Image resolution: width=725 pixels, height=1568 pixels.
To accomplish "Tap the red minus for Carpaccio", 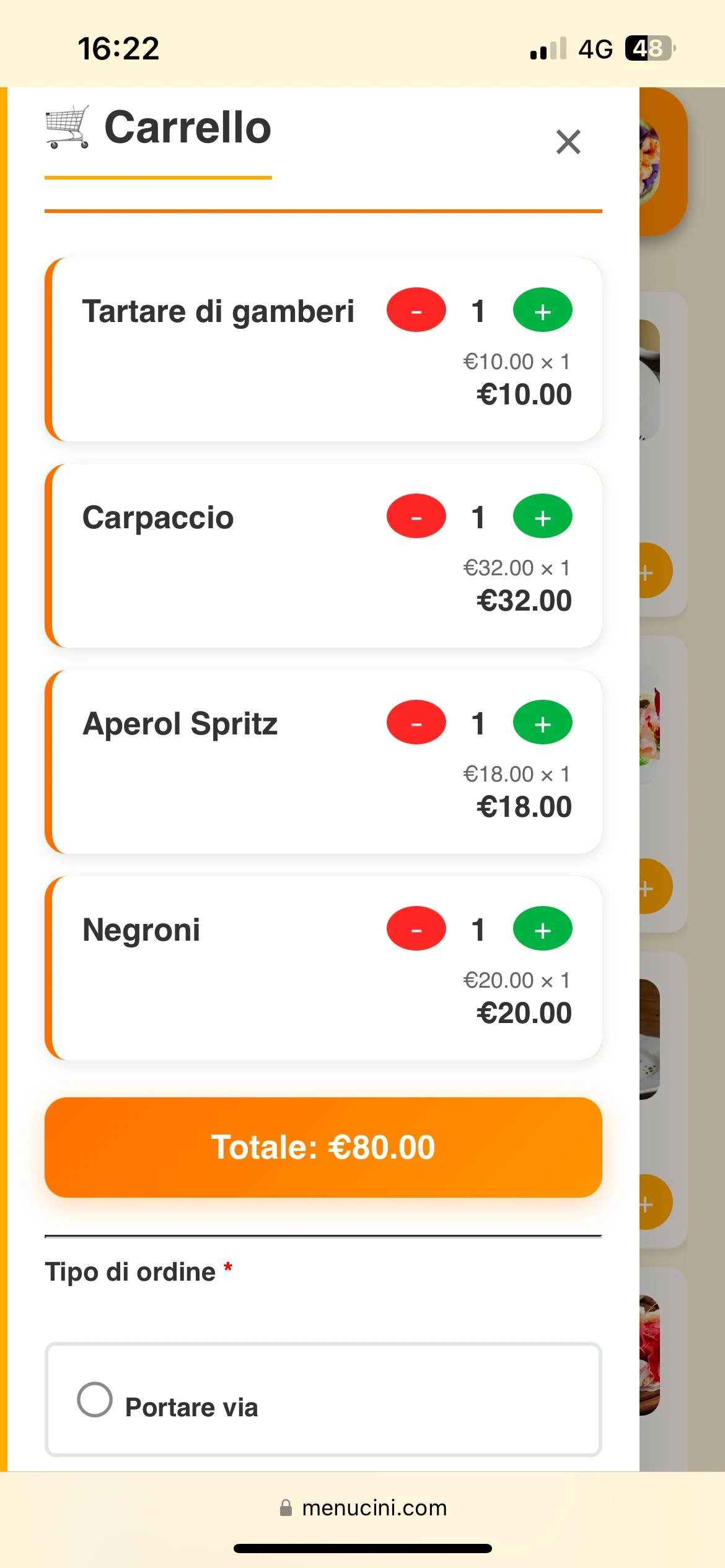I will (x=416, y=516).
